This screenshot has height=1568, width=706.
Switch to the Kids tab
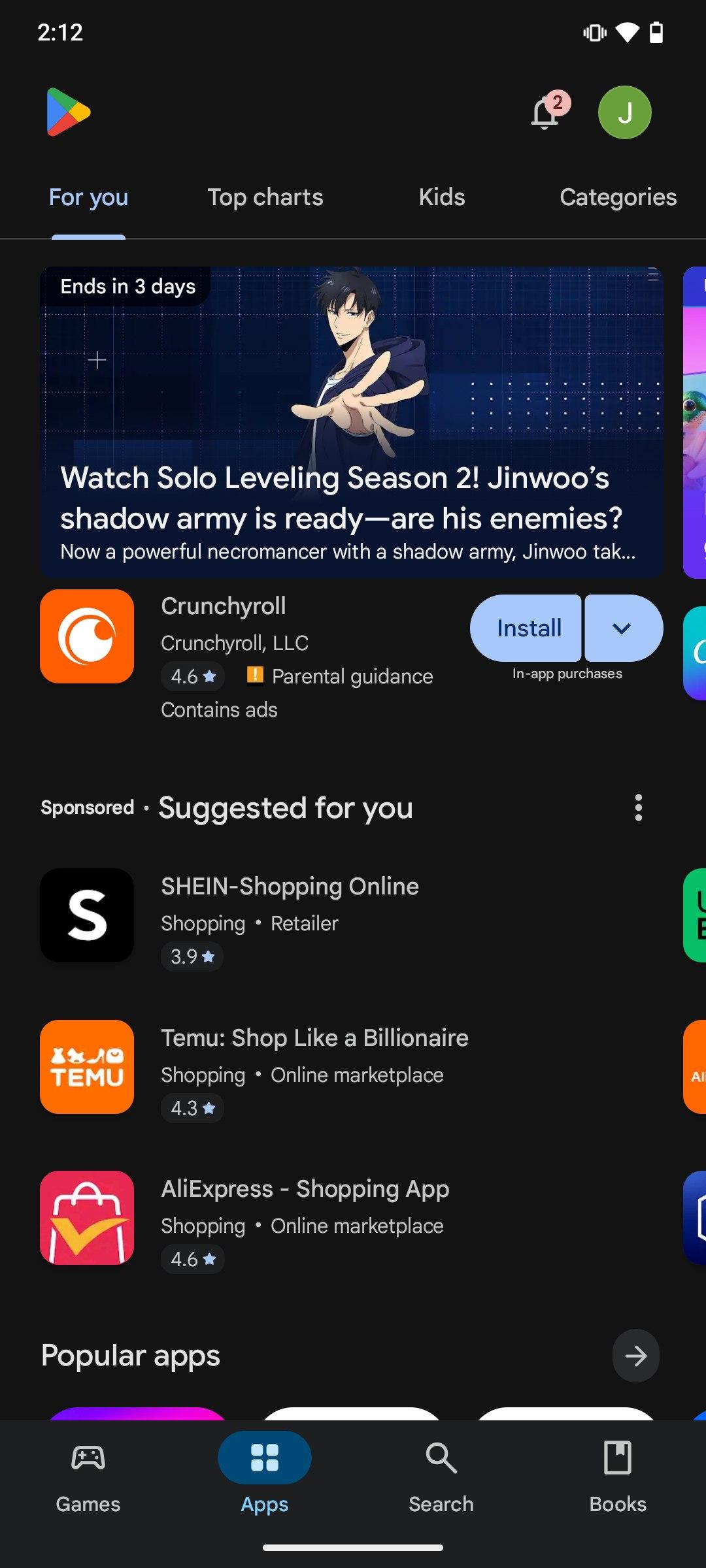(x=442, y=197)
